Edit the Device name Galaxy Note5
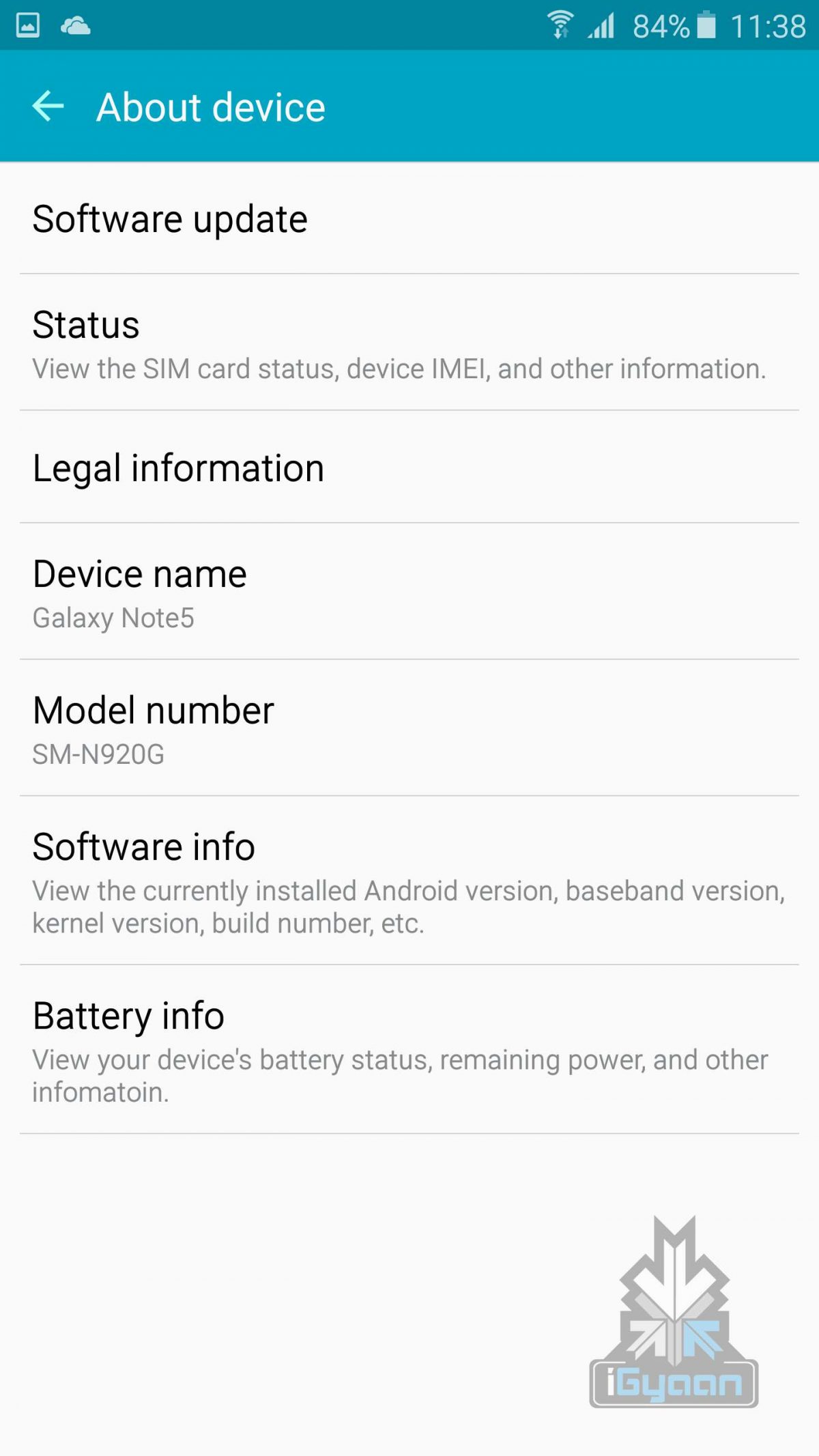 409,592
